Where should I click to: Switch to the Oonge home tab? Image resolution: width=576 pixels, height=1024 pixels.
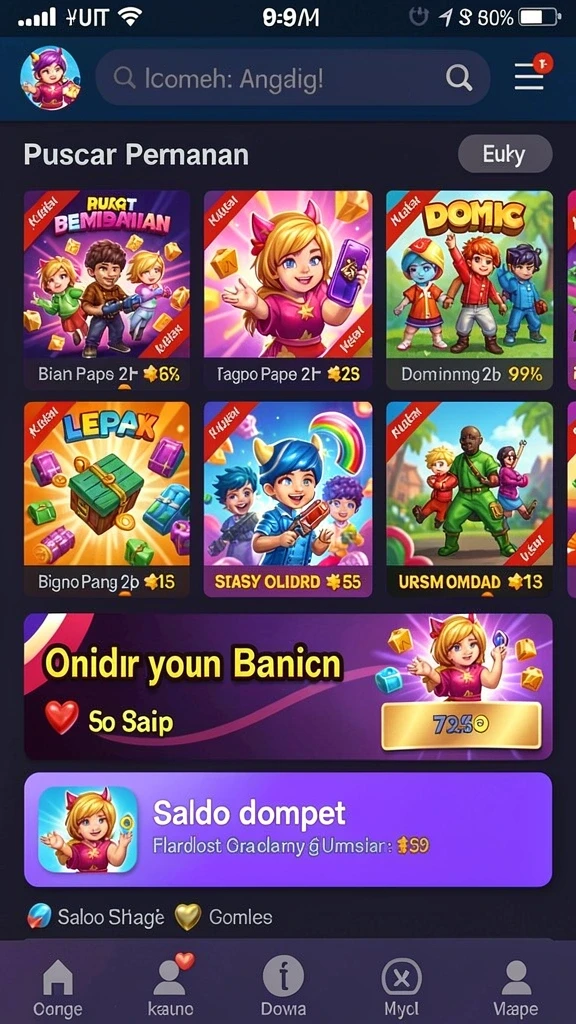tap(57, 988)
